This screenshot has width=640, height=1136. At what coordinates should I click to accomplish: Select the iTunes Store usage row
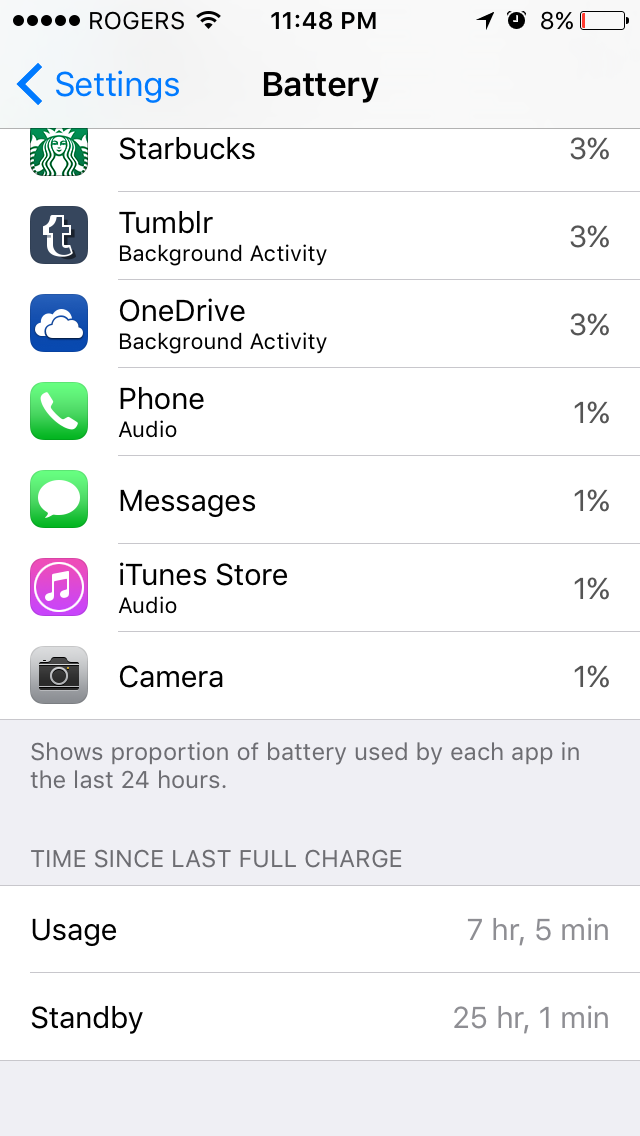tap(320, 587)
